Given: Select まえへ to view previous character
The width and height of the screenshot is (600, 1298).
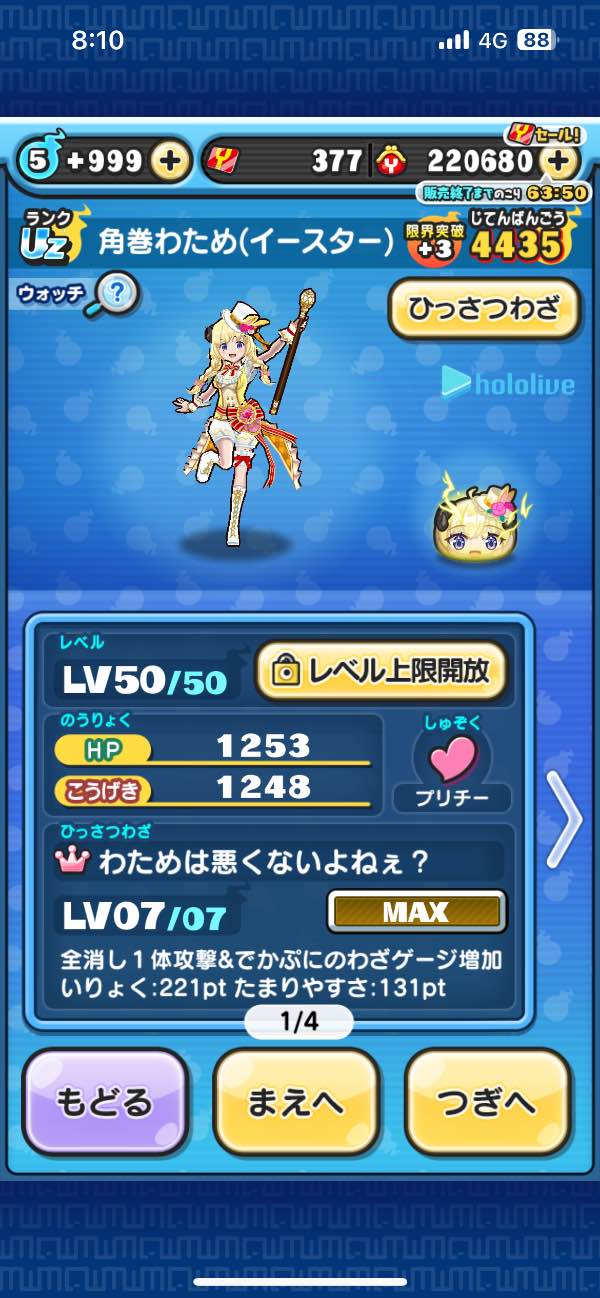Looking at the screenshot, I should click(297, 1103).
